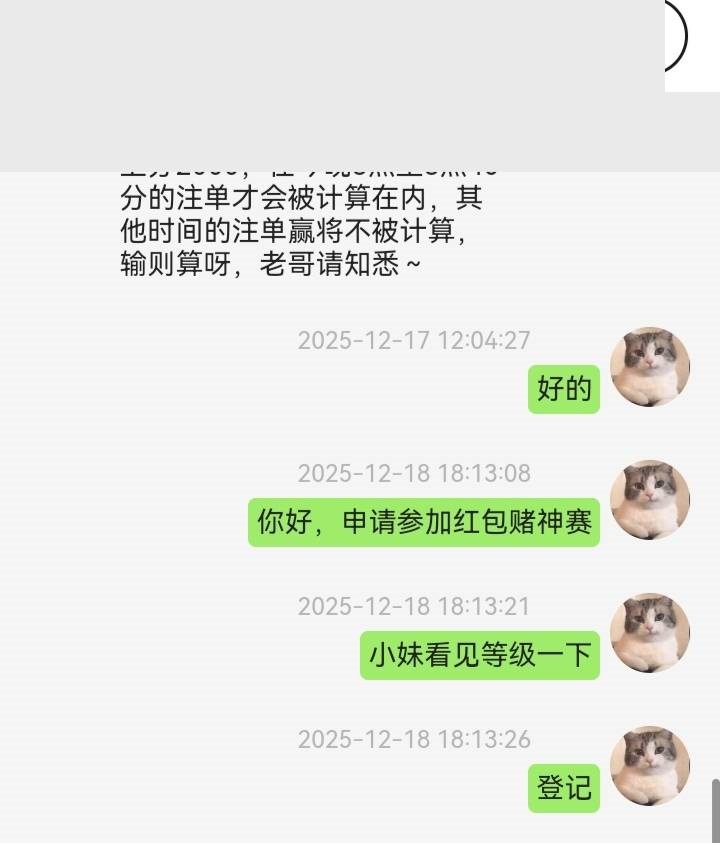The image size is (722, 843).
Task: Select the "登记" message bubble
Action: [x=565, y=789]
